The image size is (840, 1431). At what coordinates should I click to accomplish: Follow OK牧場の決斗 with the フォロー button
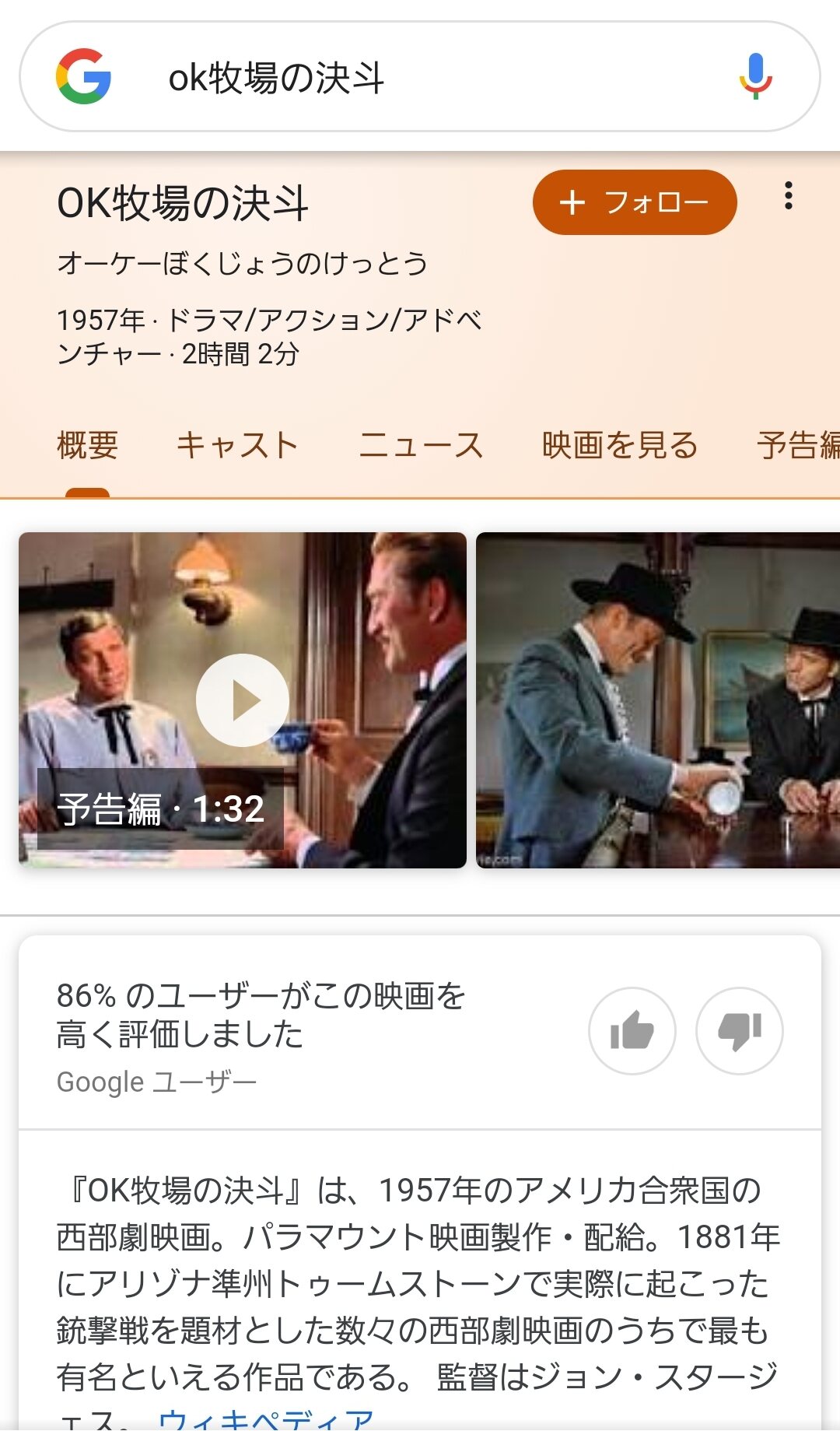634,202
